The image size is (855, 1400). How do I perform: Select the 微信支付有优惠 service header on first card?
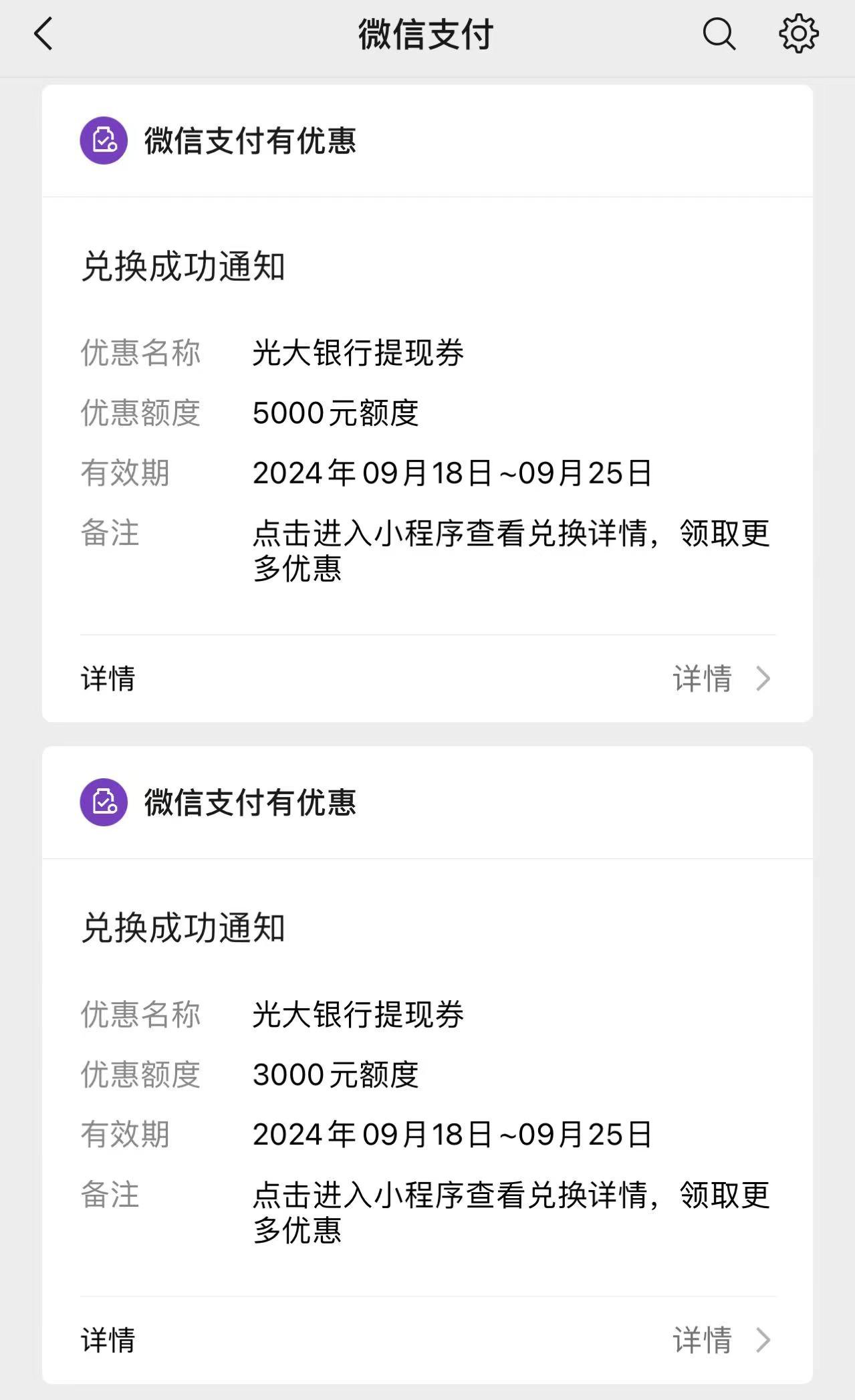tap(251, 140)
